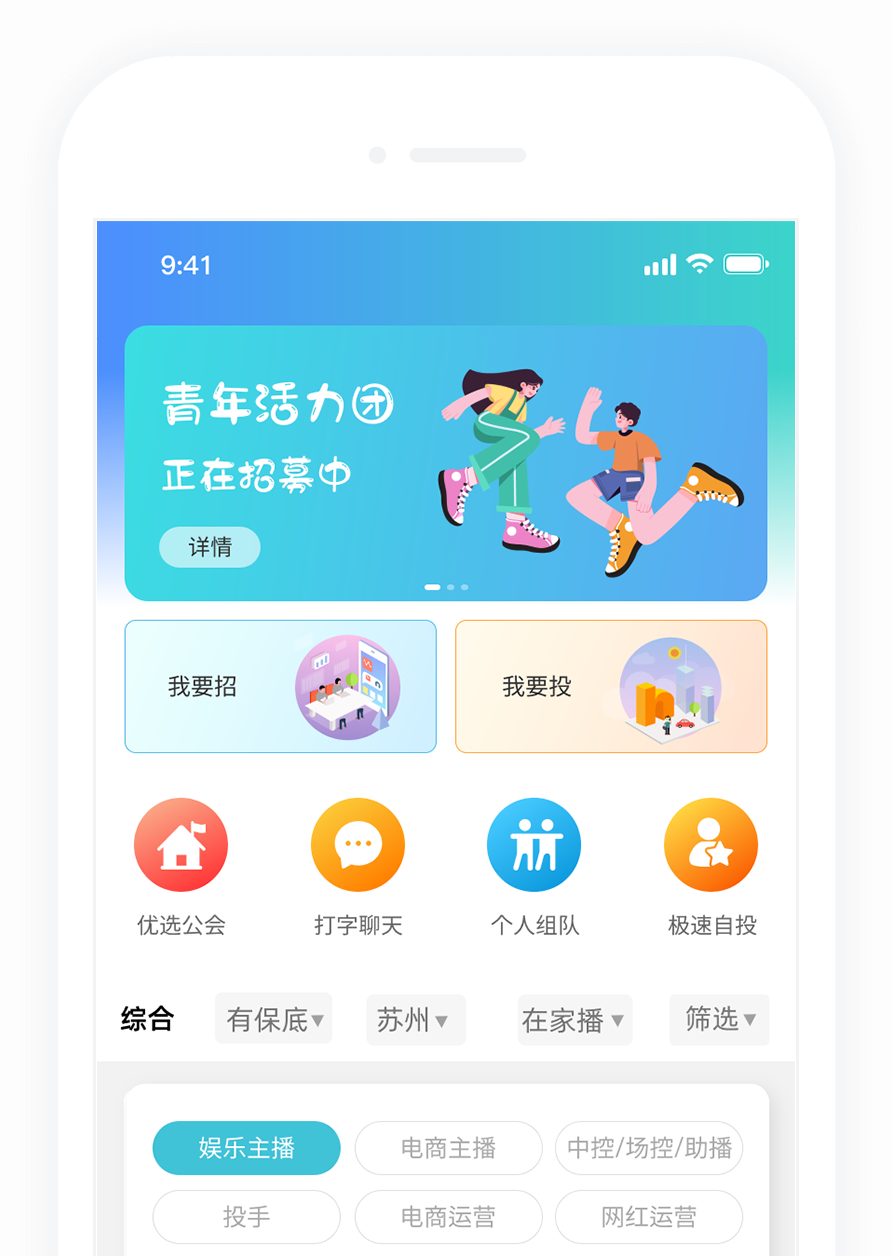Open the 详情 button on the banner
Viewport: 892px width, 1256px height.
tap(209, 547)
